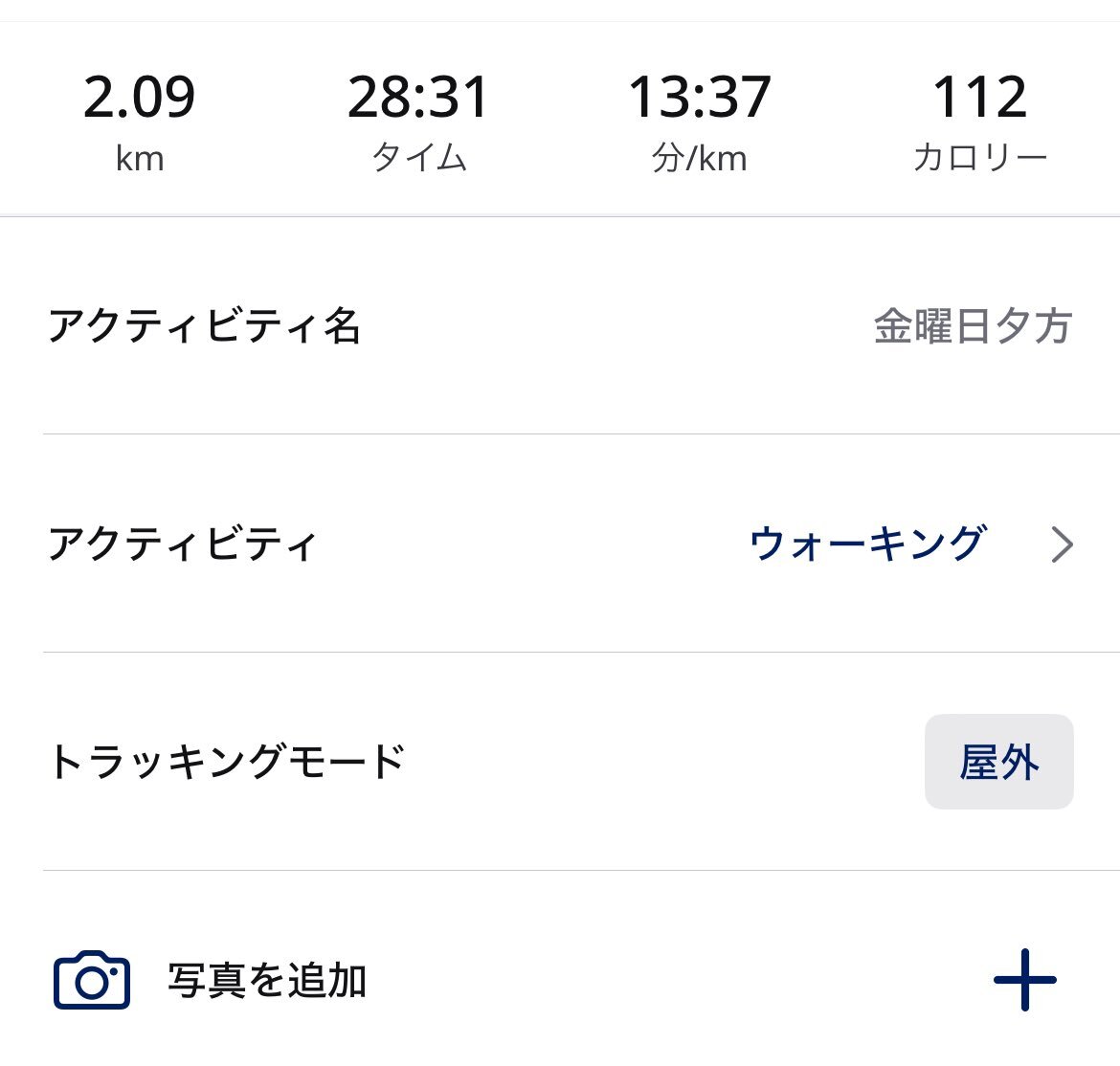Screen dimensions: 1120x1066
Task: Tap the 屋外 tracking mode button
Action: (998, 763)
